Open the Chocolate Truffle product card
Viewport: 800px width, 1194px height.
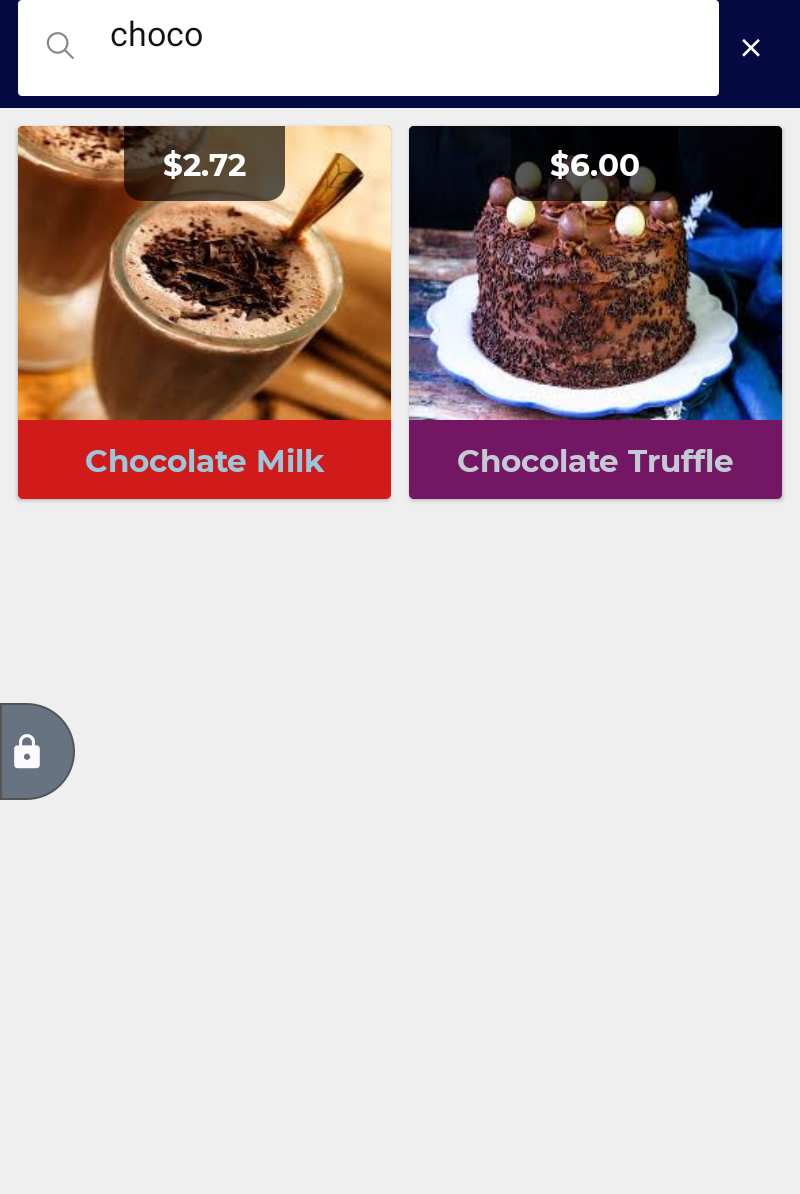(x=595, y=312)
